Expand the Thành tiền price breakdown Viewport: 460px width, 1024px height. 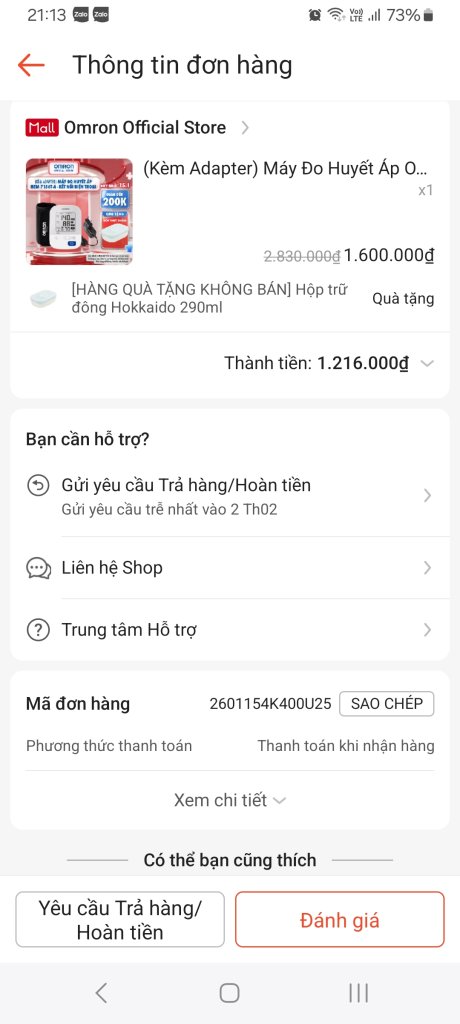pyautogui.click(x=427, y=363)
